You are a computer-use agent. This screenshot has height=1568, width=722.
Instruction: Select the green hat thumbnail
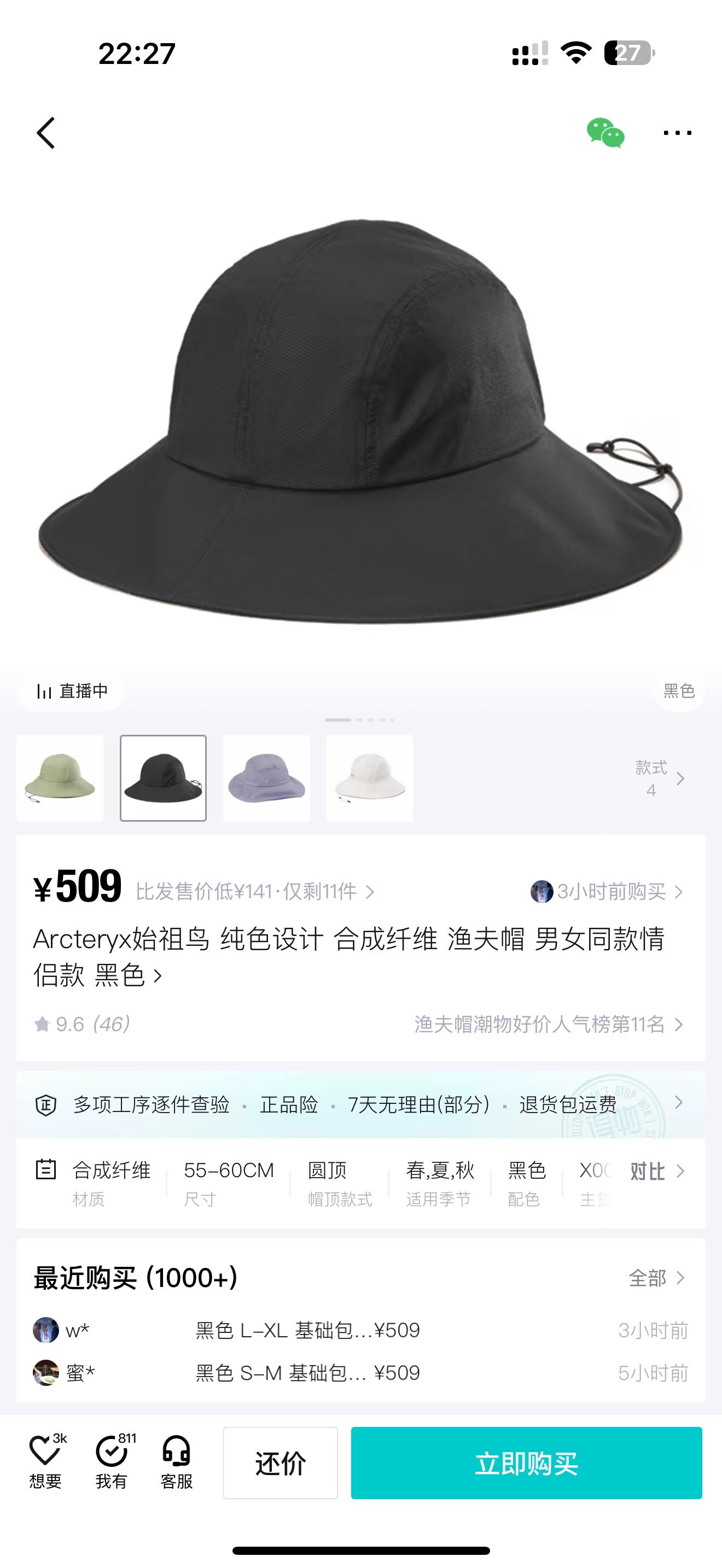click(60, 778)
